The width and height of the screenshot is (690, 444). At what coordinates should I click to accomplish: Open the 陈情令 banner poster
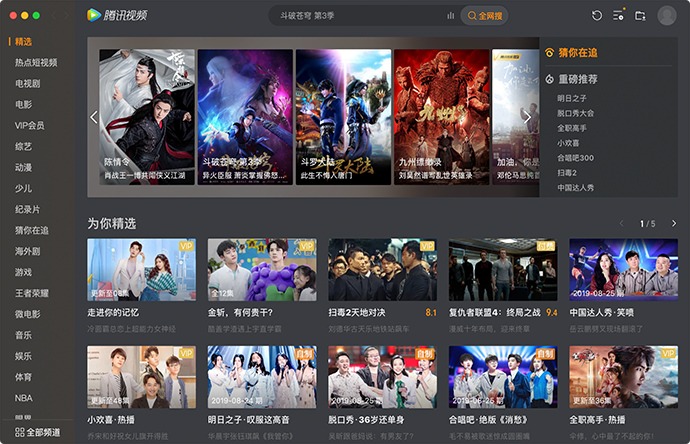tap(146, 110)
